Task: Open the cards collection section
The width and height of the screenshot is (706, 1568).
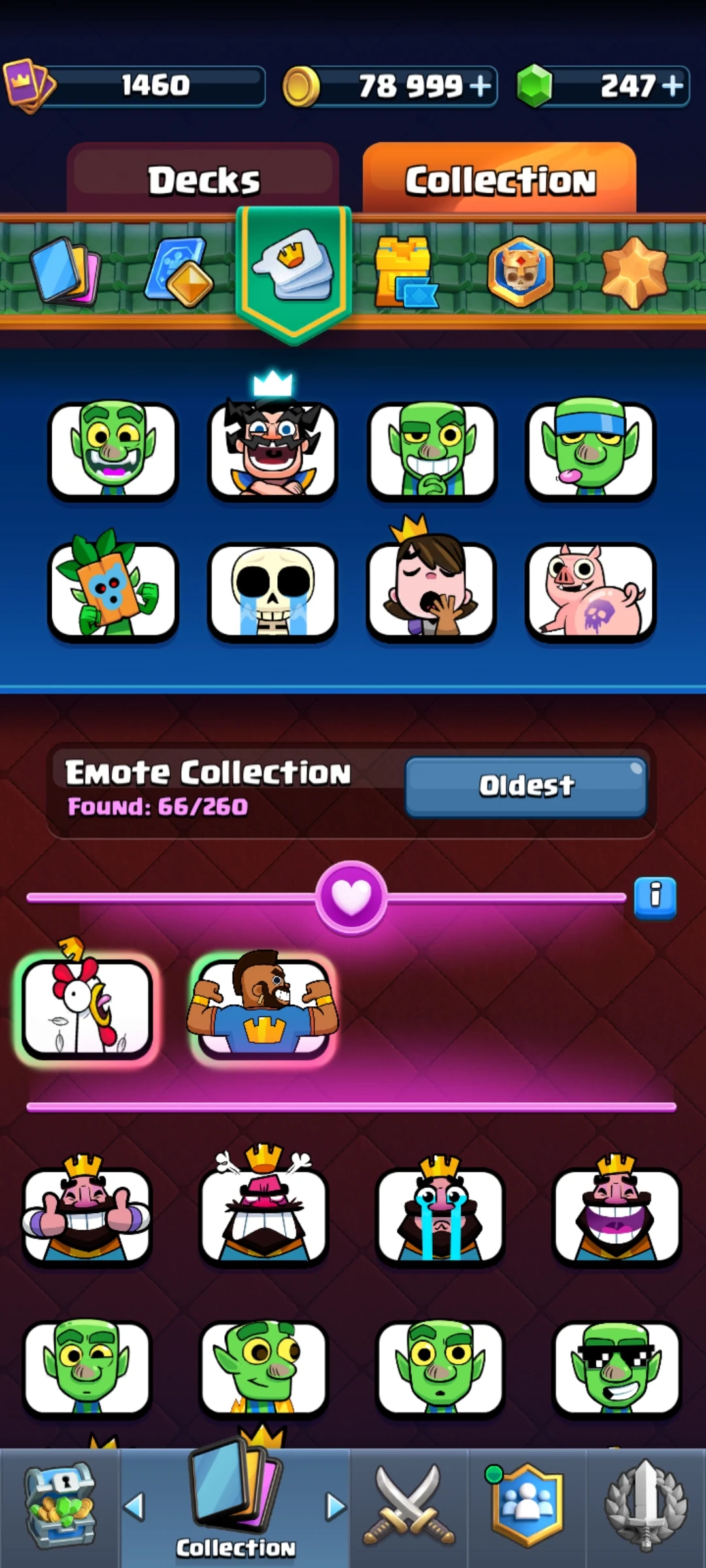Action: pyautogui.click(x=64, y=271)
